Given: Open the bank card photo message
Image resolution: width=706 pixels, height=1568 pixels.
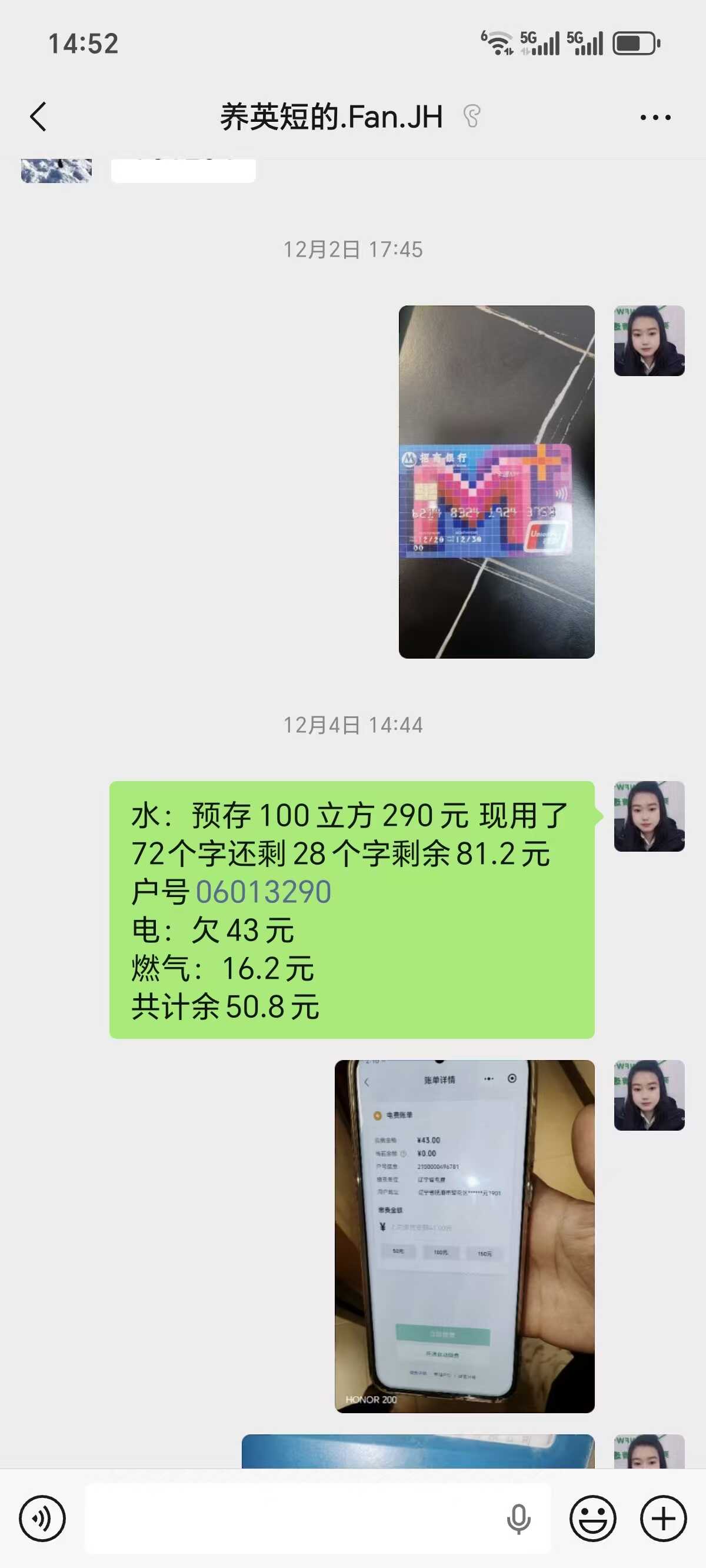Looking at the screenshot, I should click(497, 481).
